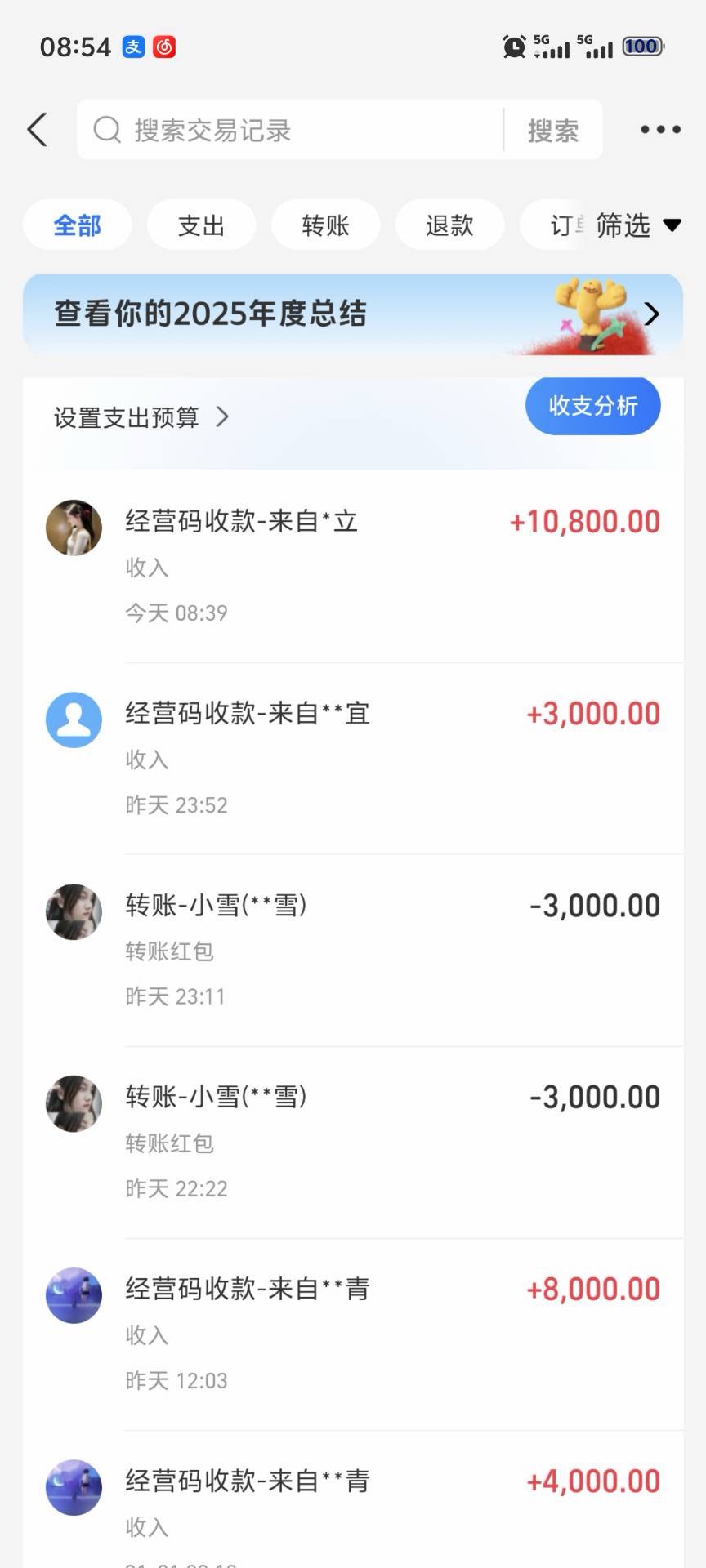
Task: Expand the 2025 annual summary banner chevron
Action: click(x=651, y=314)
